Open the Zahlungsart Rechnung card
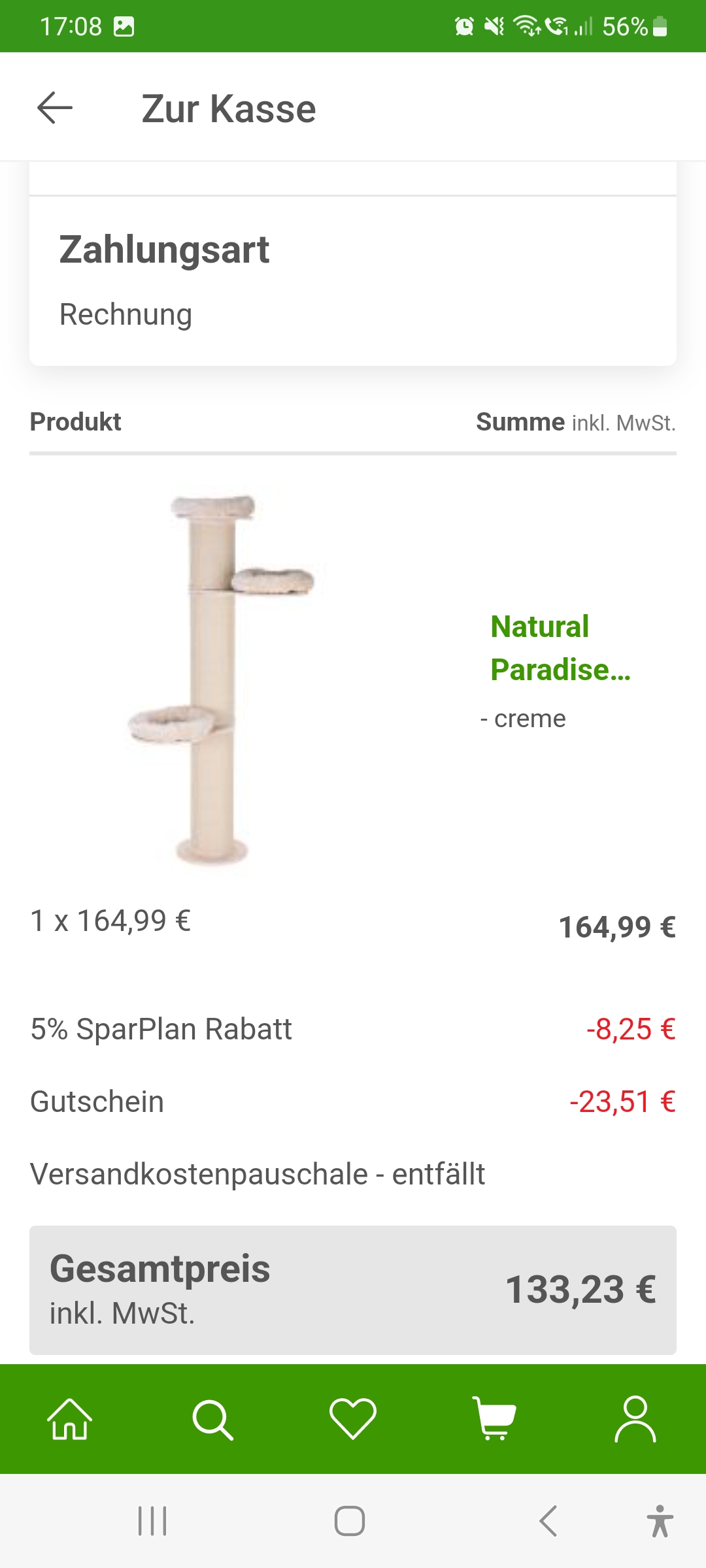 coord(353,281)
